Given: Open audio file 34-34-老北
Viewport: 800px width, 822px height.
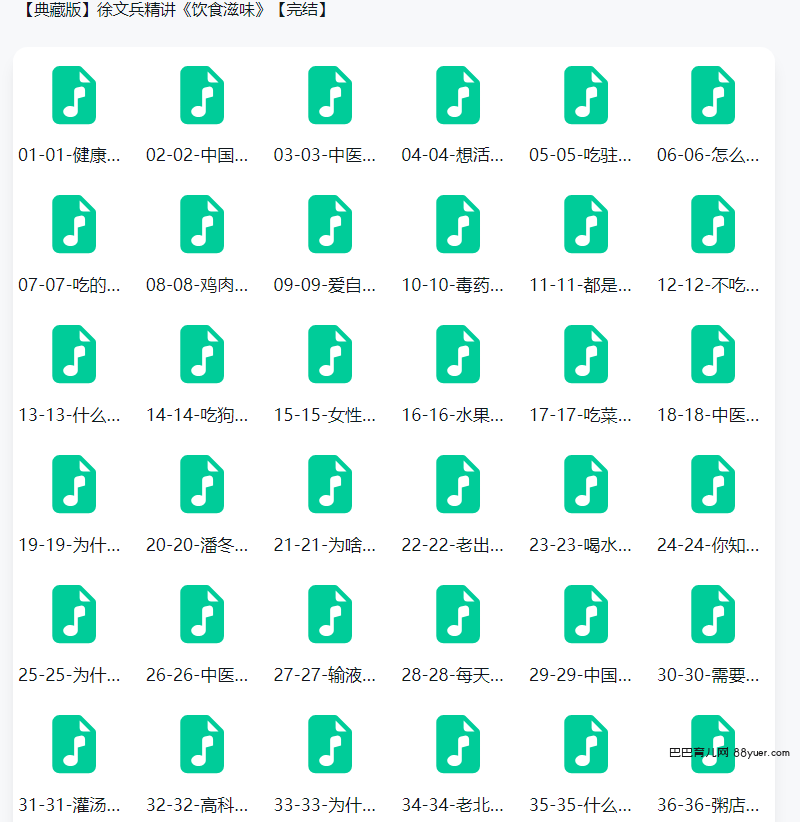Looking at the screenshot, I should pyautogui.click(x=458, y=744).
